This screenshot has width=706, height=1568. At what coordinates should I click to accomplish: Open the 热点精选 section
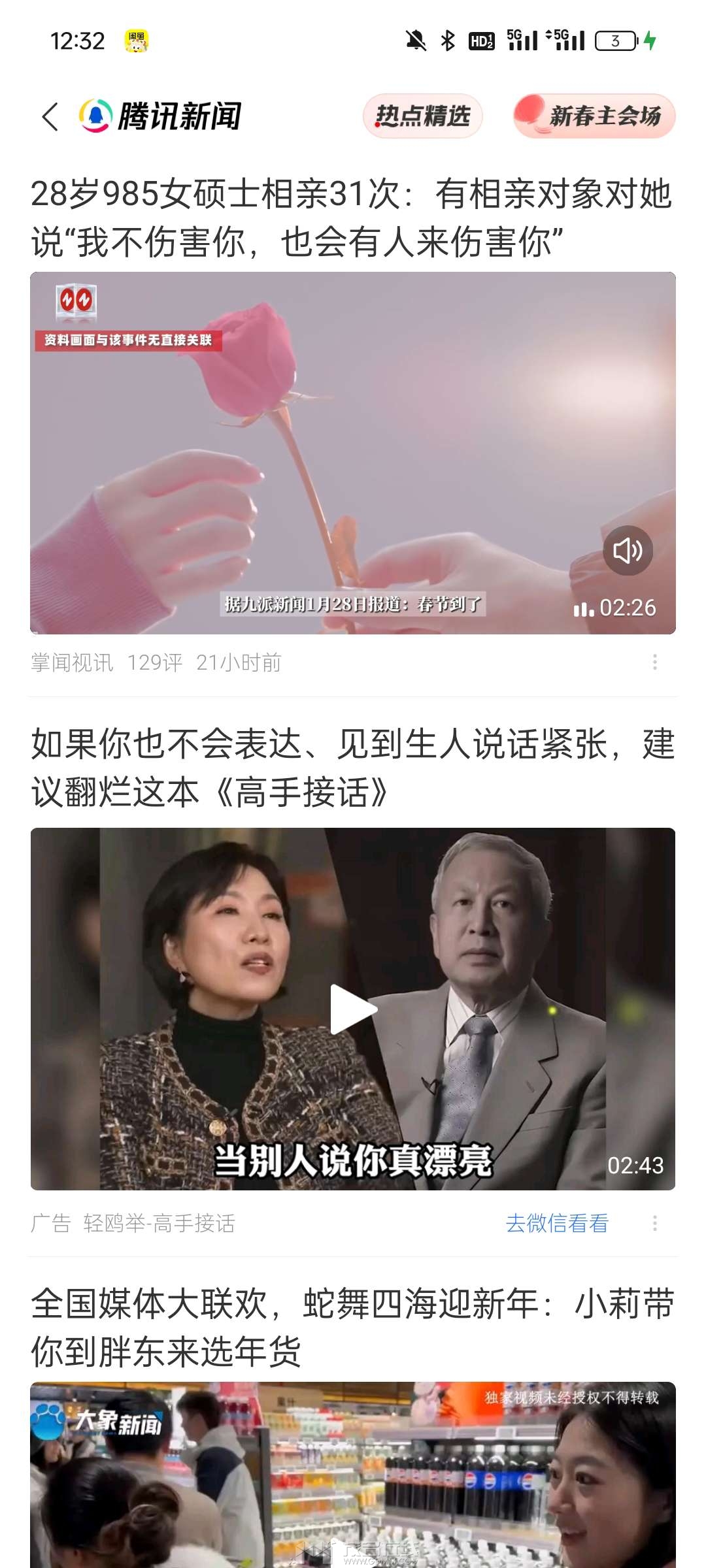(x=422, y=116)
